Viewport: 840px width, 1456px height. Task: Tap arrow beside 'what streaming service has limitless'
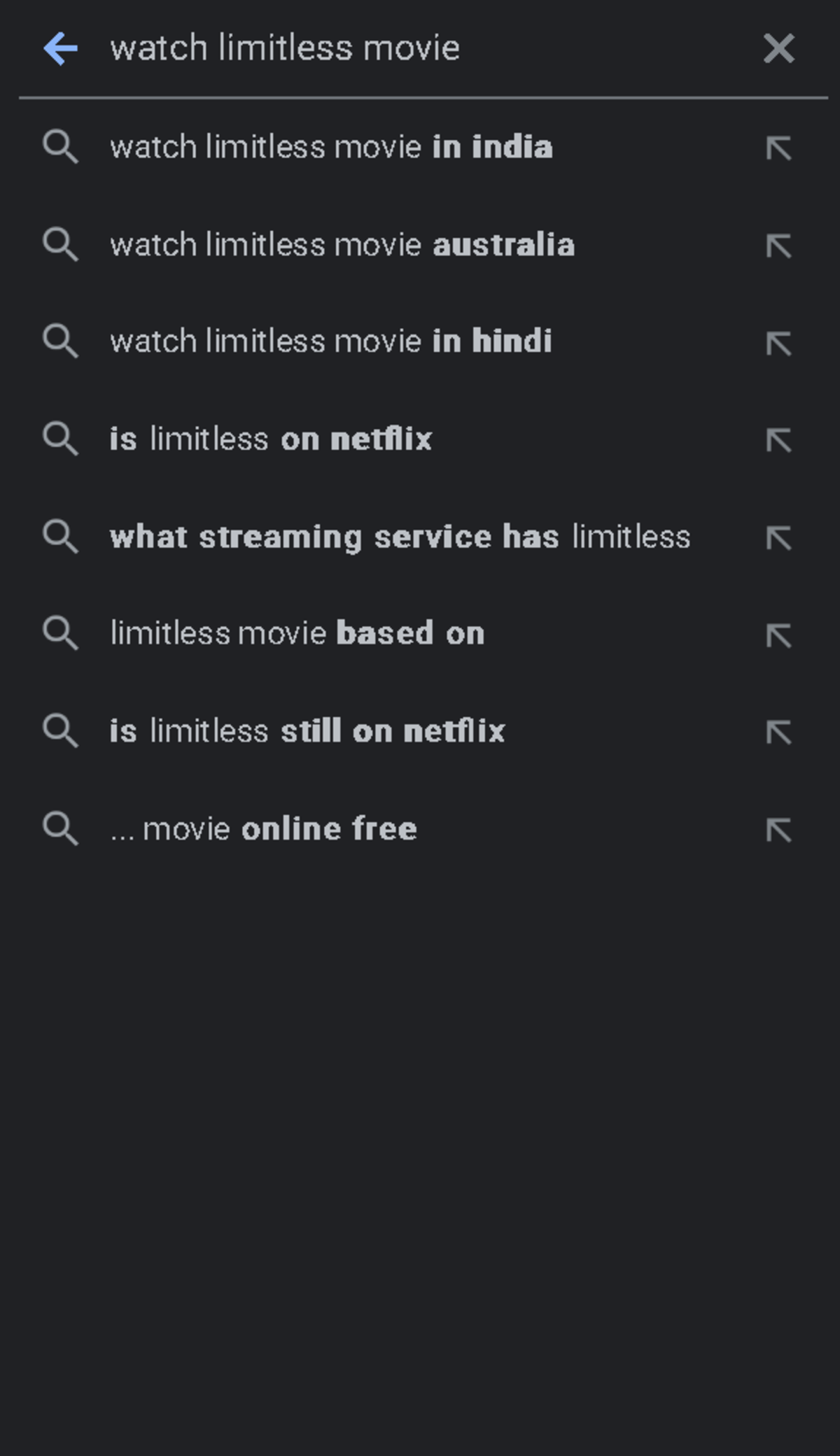[778, 538]
